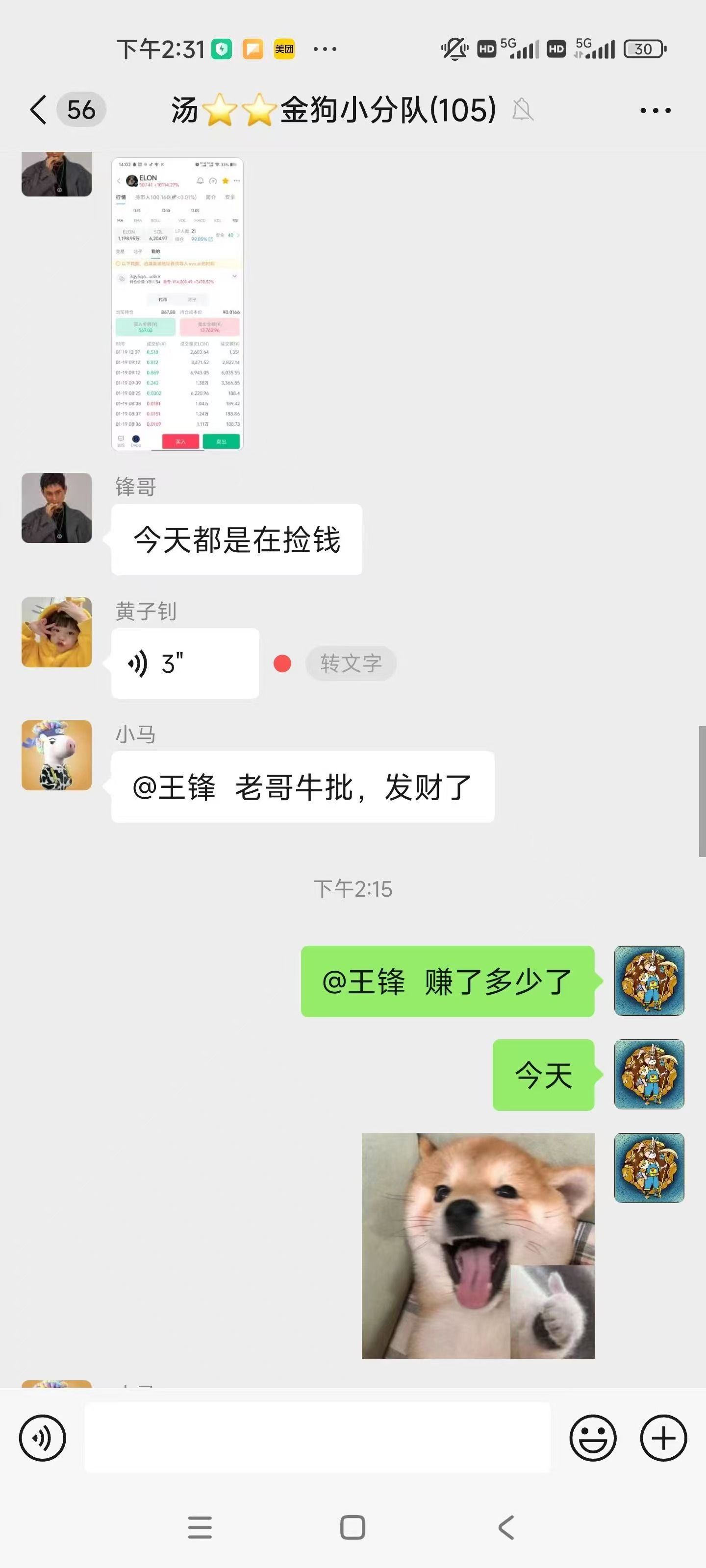The height and width of the screenshot is (1568, 706).
Task: View 黄子钊's profile avatar
Action: pyautogui.click(x=57, y=632)
